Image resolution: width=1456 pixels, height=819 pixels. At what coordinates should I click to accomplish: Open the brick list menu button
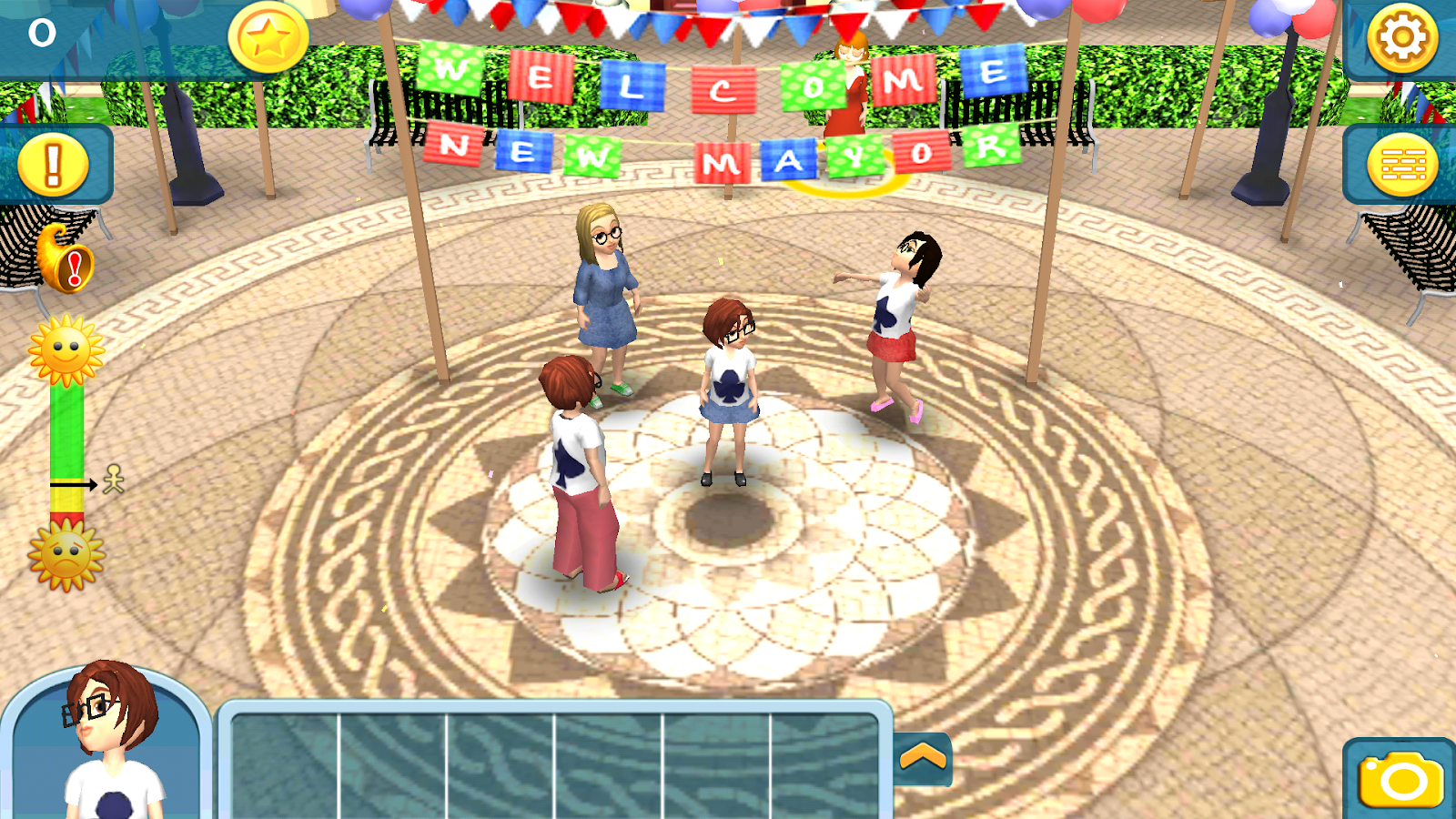pyautogui.click(x=1402, y=166)
